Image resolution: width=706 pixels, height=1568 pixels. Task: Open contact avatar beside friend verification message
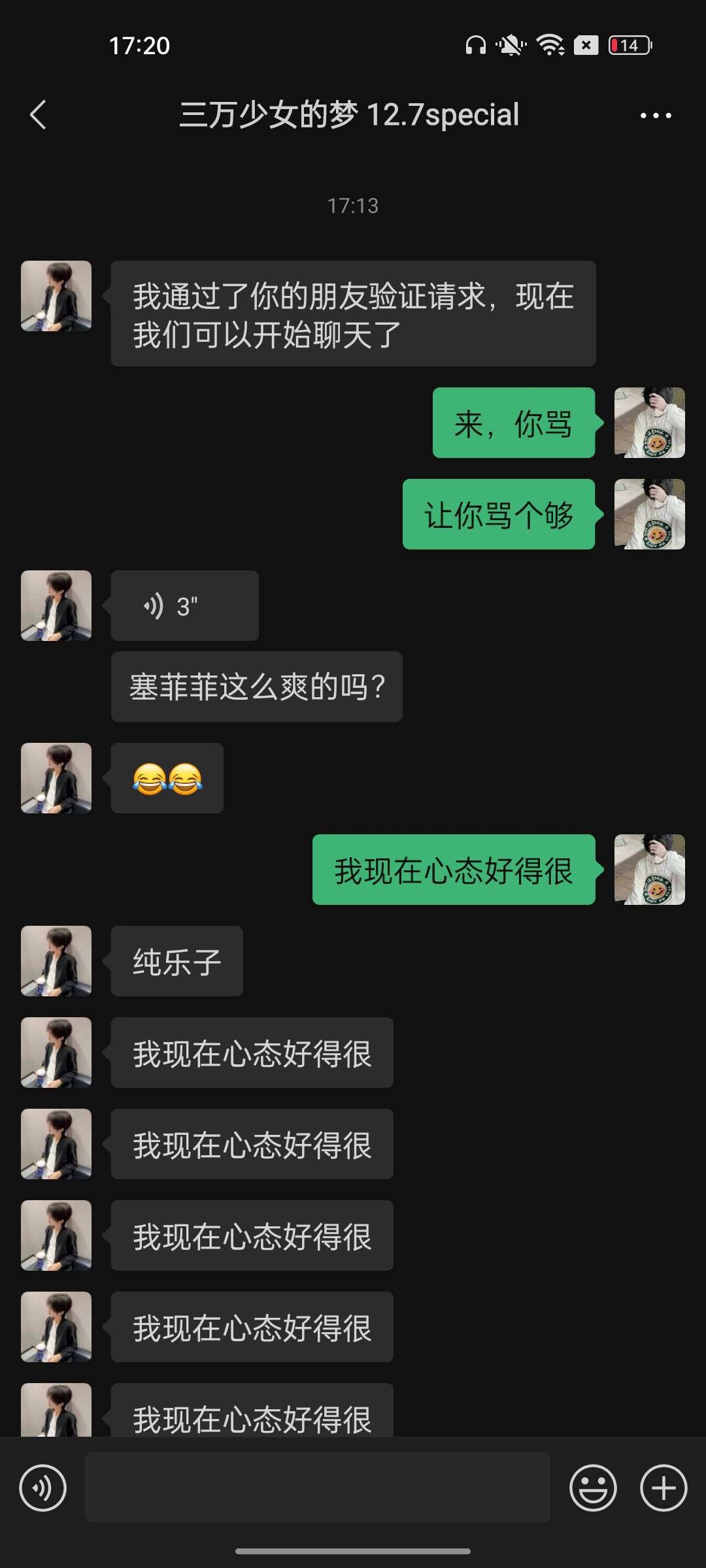(56, 296)
